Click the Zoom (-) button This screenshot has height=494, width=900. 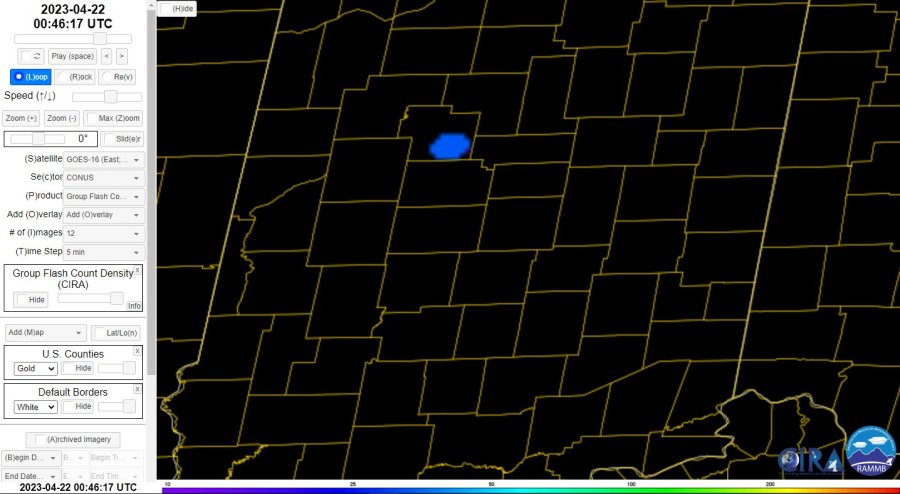coord(61,118)
